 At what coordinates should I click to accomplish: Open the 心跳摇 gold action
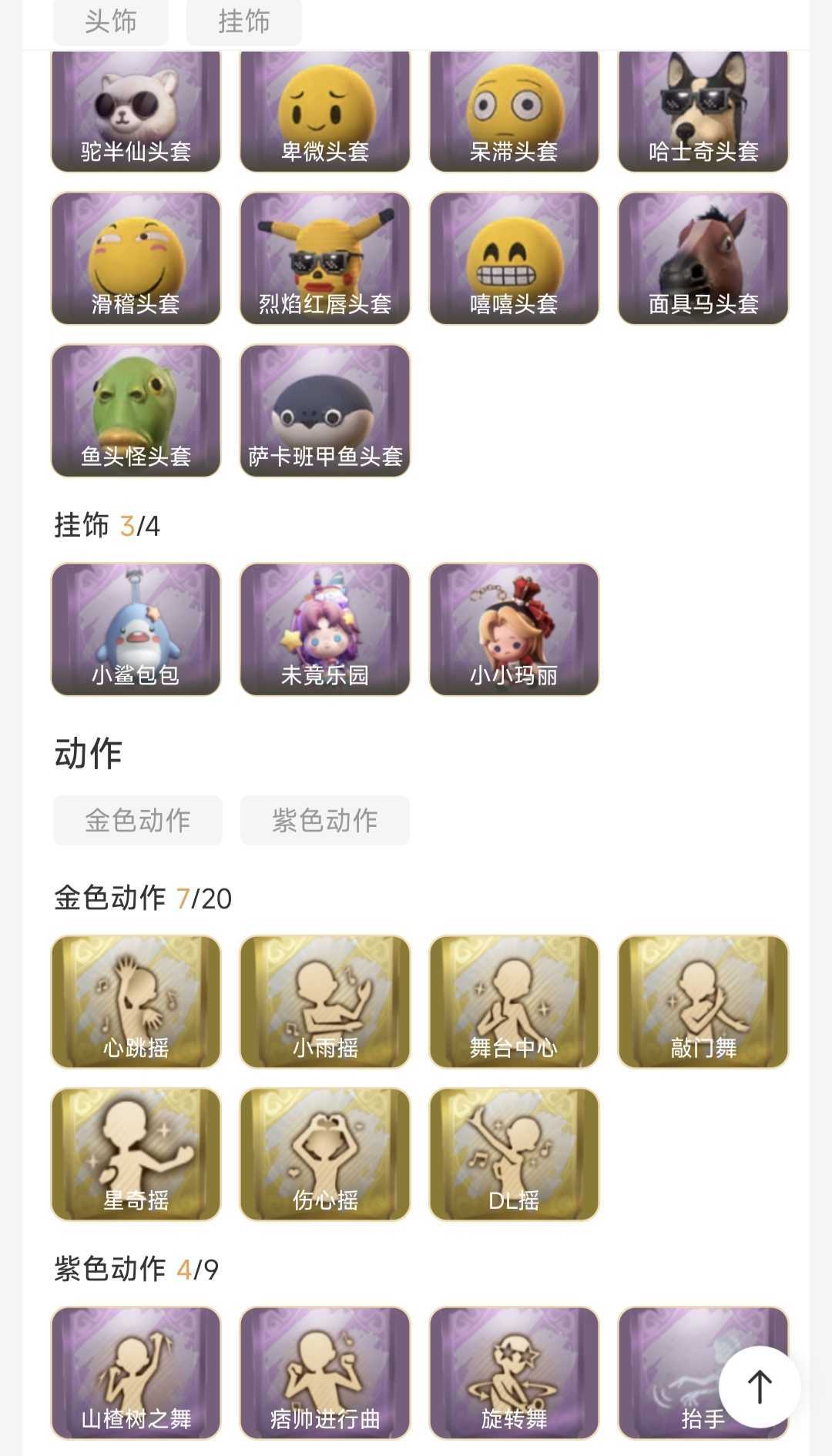pyautogui.click(x=136, y=1001)
